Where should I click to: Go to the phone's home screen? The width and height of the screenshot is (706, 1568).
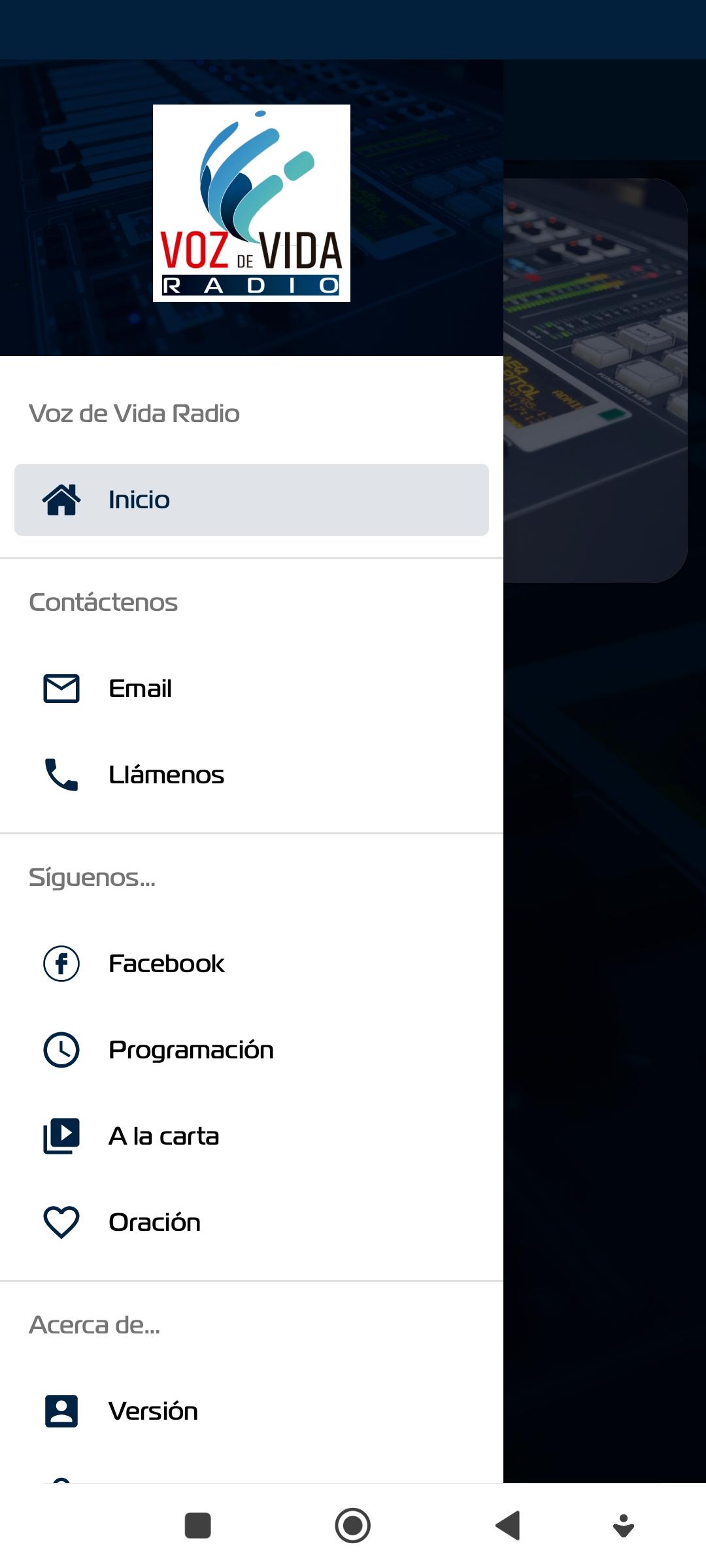click(353, 1526)
